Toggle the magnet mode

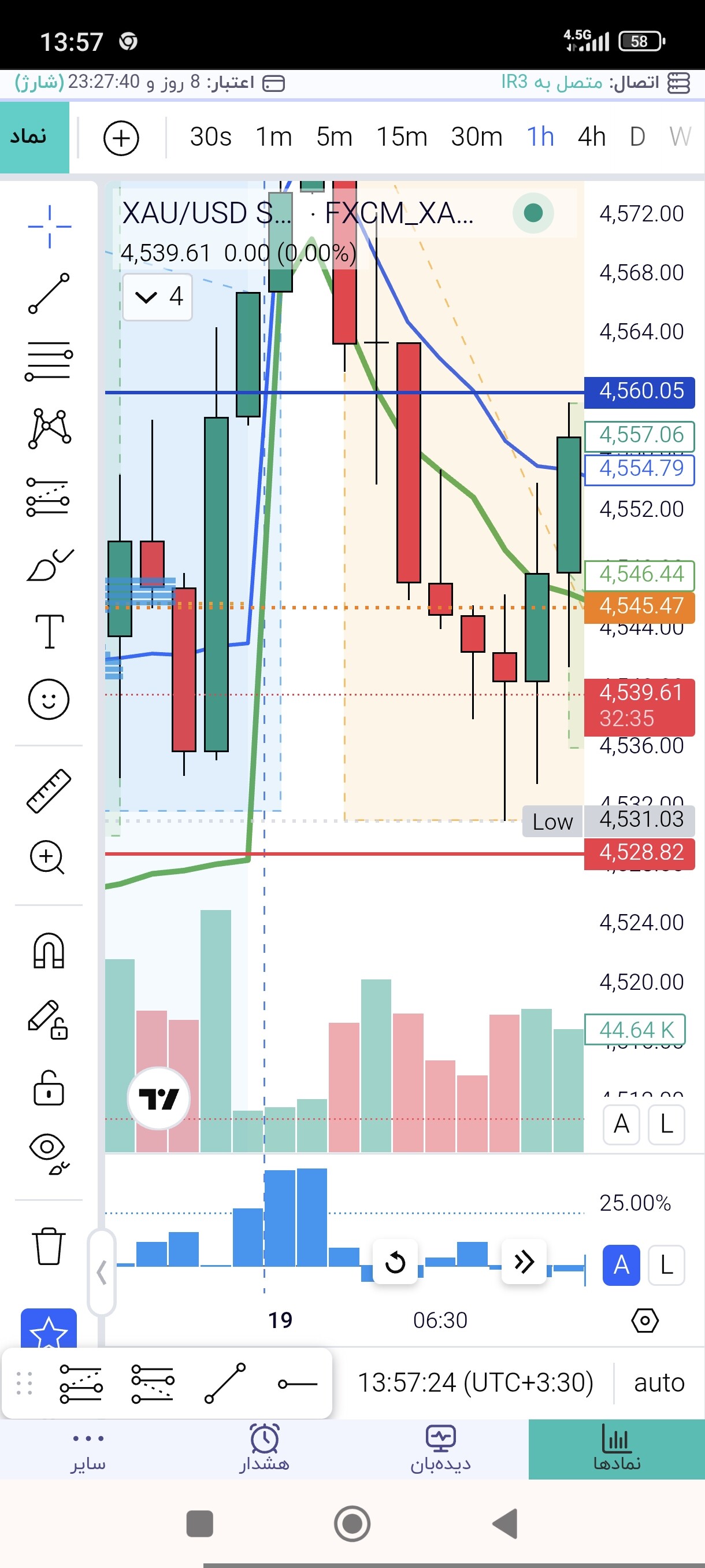(49, 950)
